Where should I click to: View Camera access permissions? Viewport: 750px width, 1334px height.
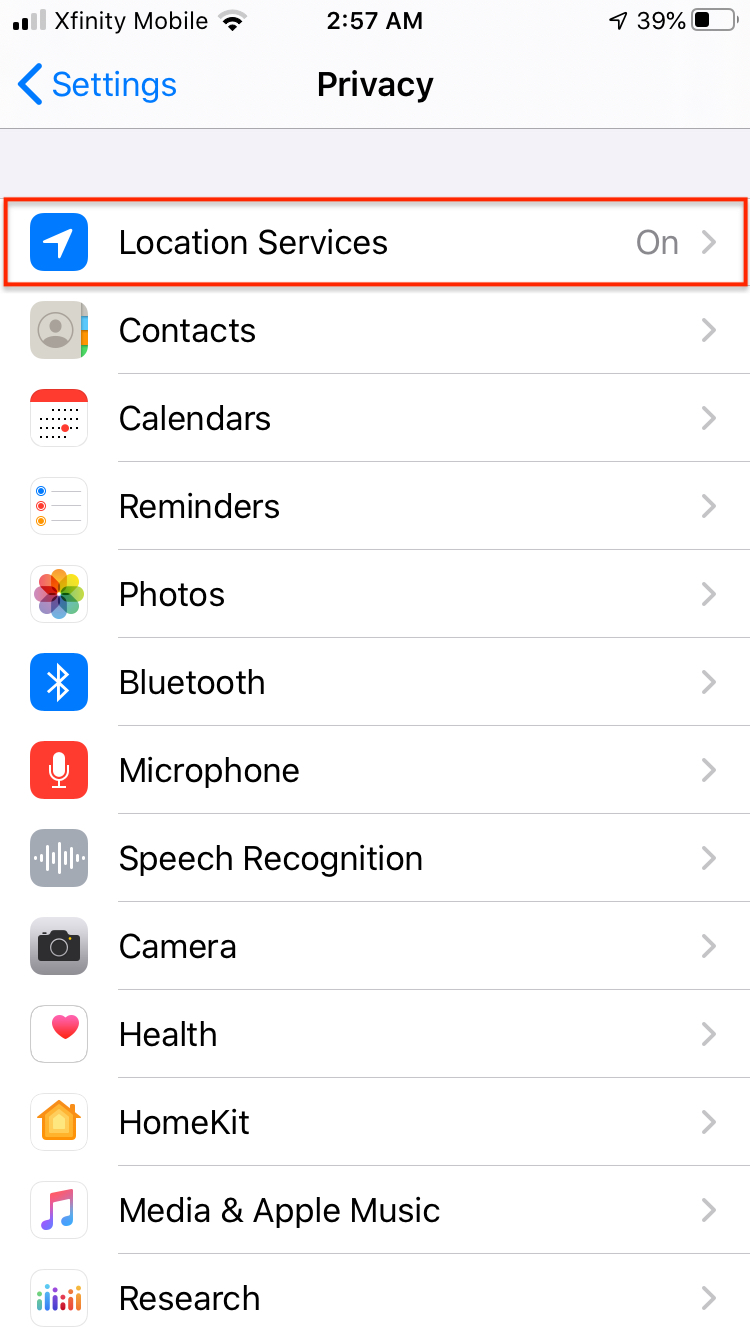click(x=375, y=947)
